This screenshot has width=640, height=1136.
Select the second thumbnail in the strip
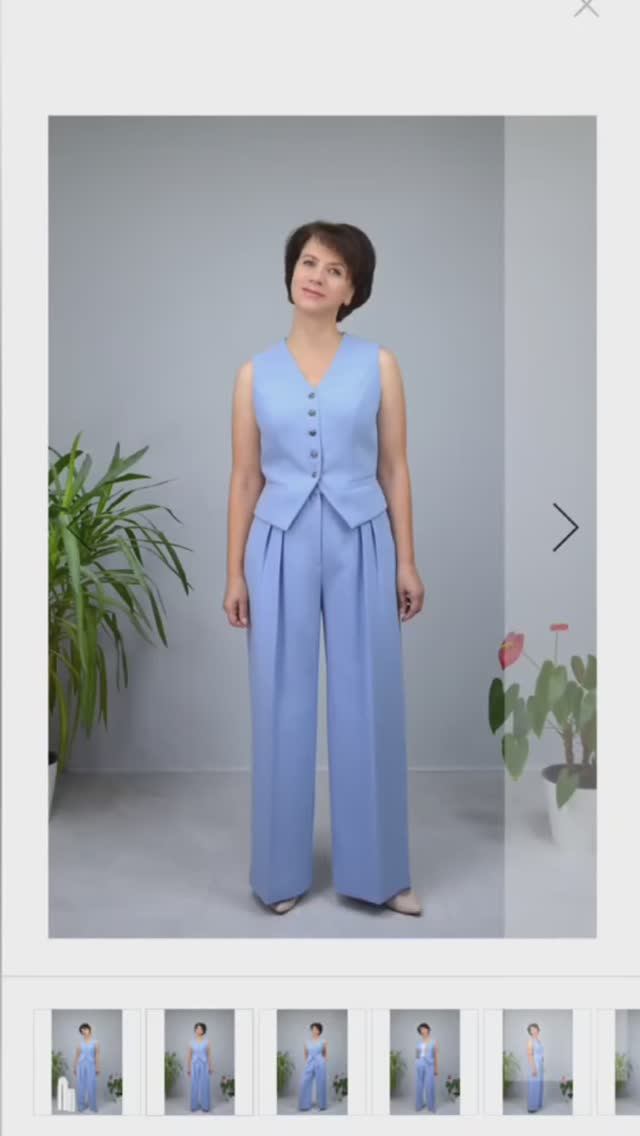200,1062
